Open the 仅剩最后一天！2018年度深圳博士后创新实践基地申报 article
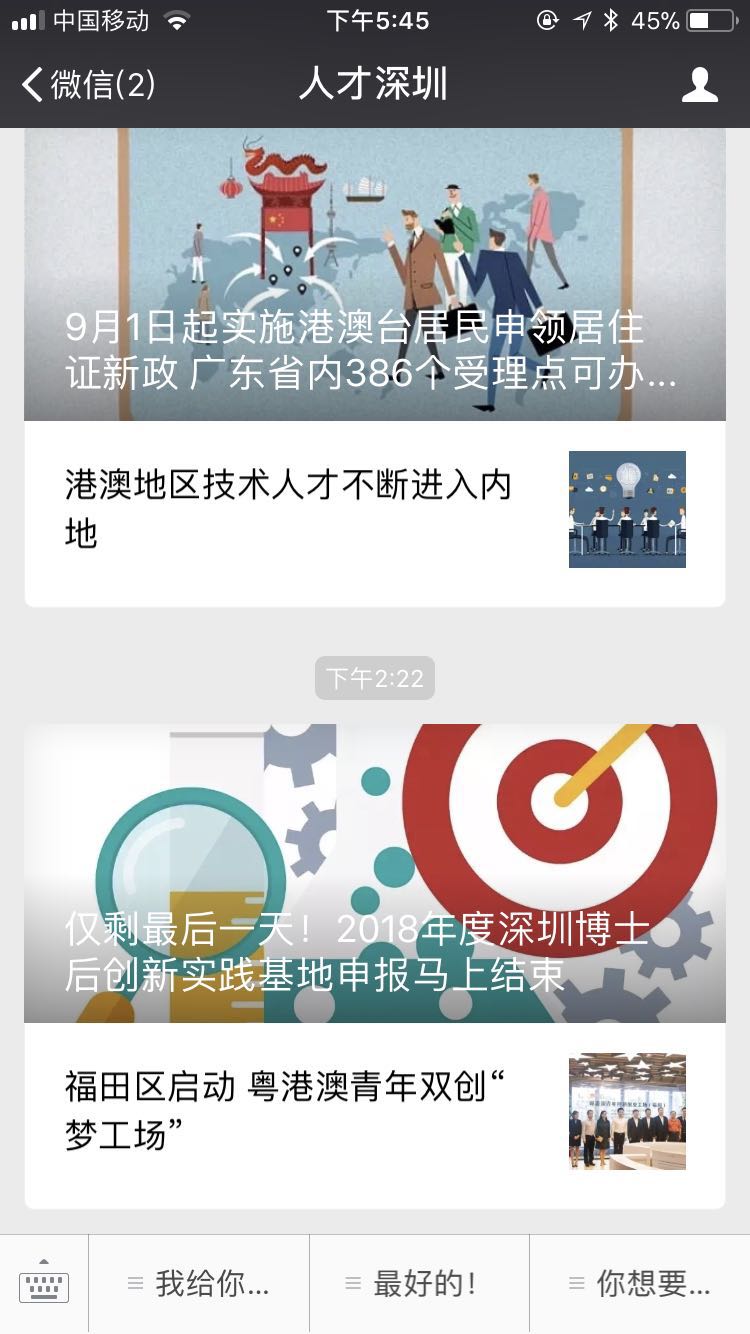This screenshot has width=750, height=1334. click(375, 873)
